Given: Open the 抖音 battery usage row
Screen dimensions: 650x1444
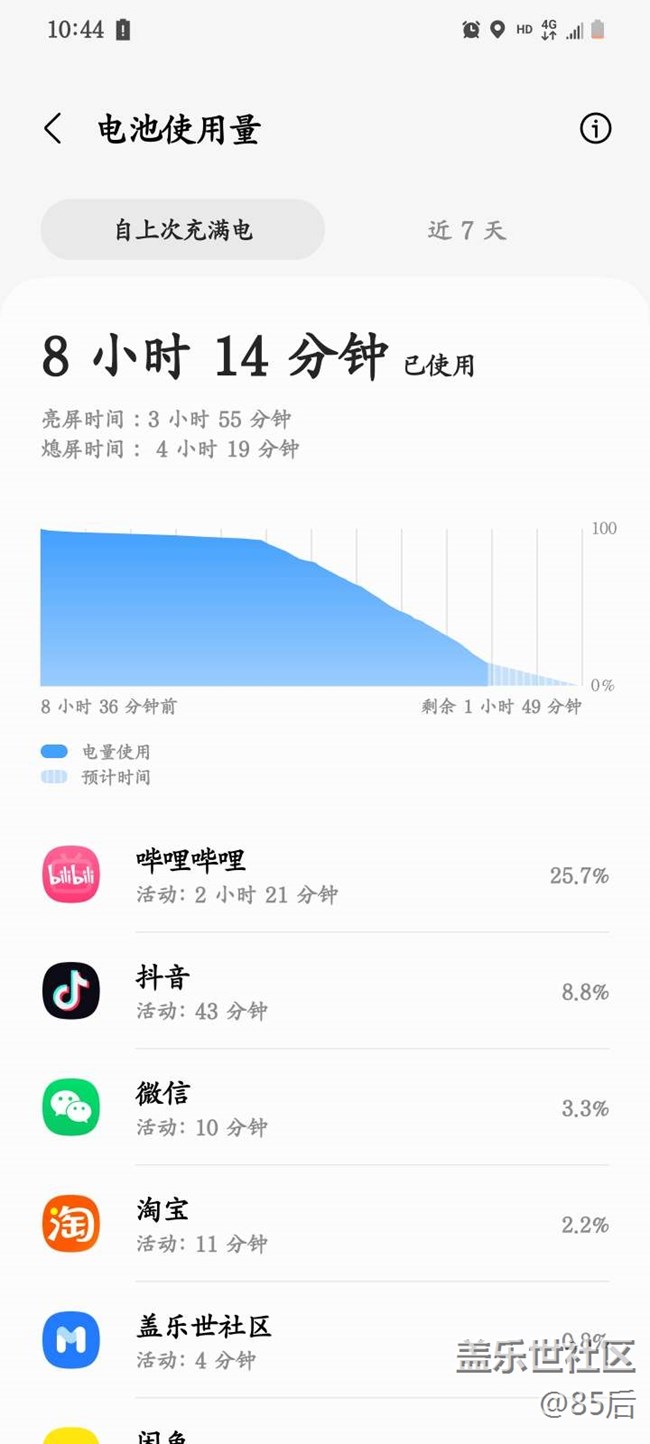Looking at the screenshot, I should tap(325, 991).
